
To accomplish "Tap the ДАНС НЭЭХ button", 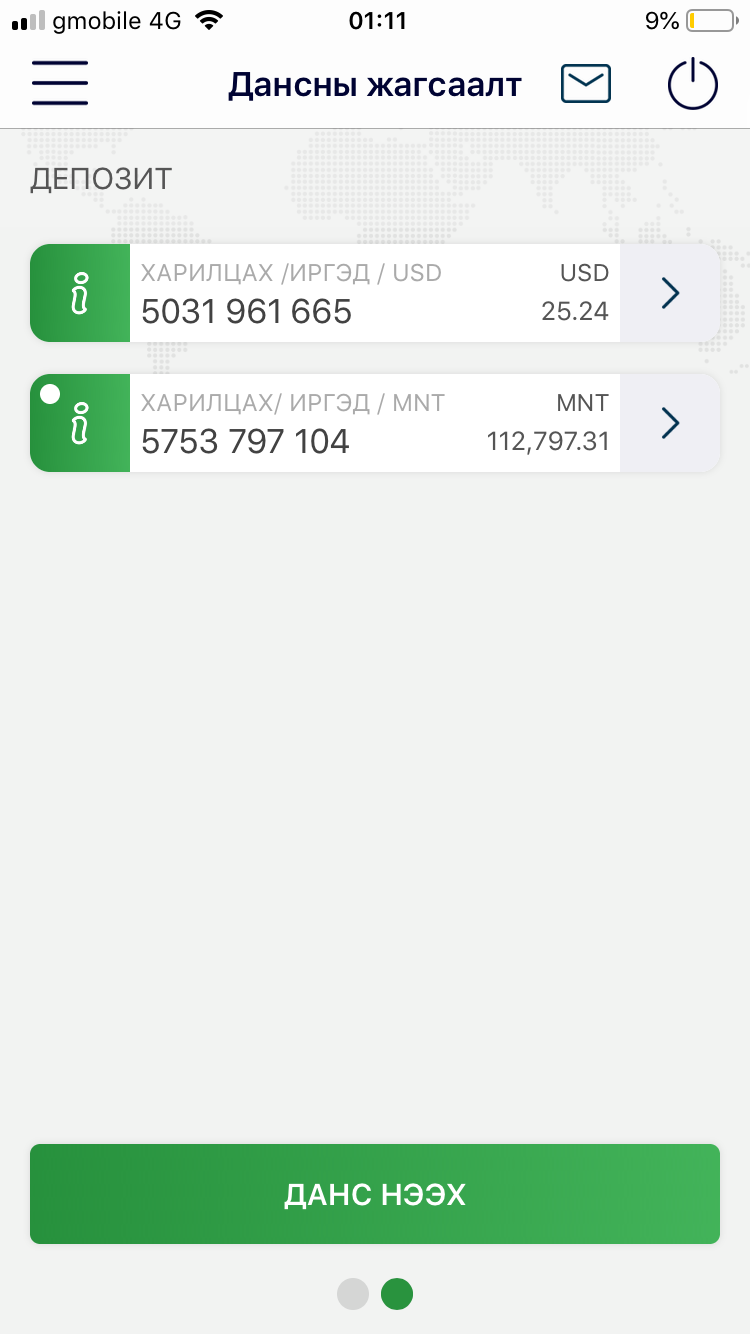I will (x=375, y=1194).
